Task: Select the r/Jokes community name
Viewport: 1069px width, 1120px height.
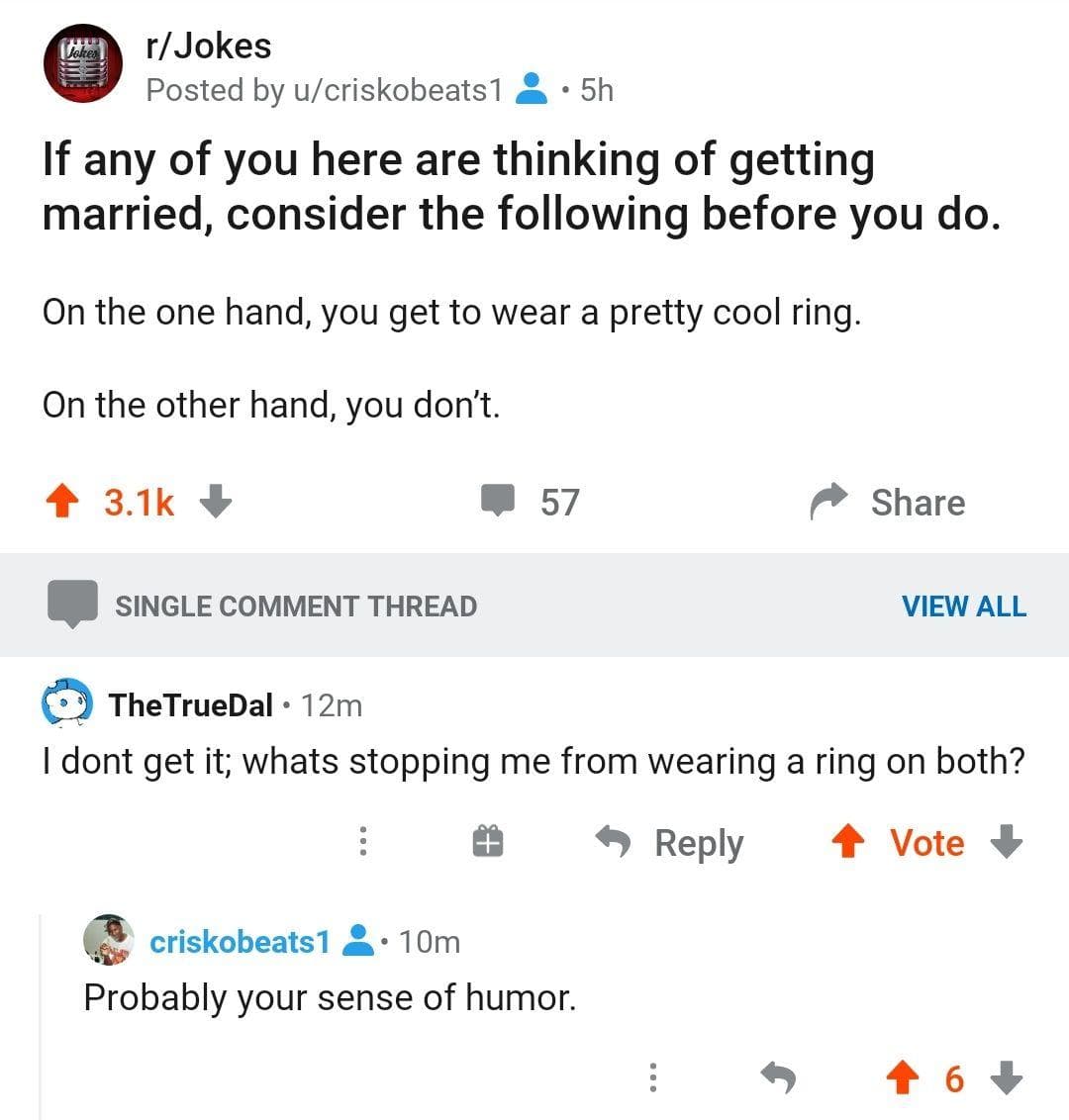Action: click(x=208, y=45)
